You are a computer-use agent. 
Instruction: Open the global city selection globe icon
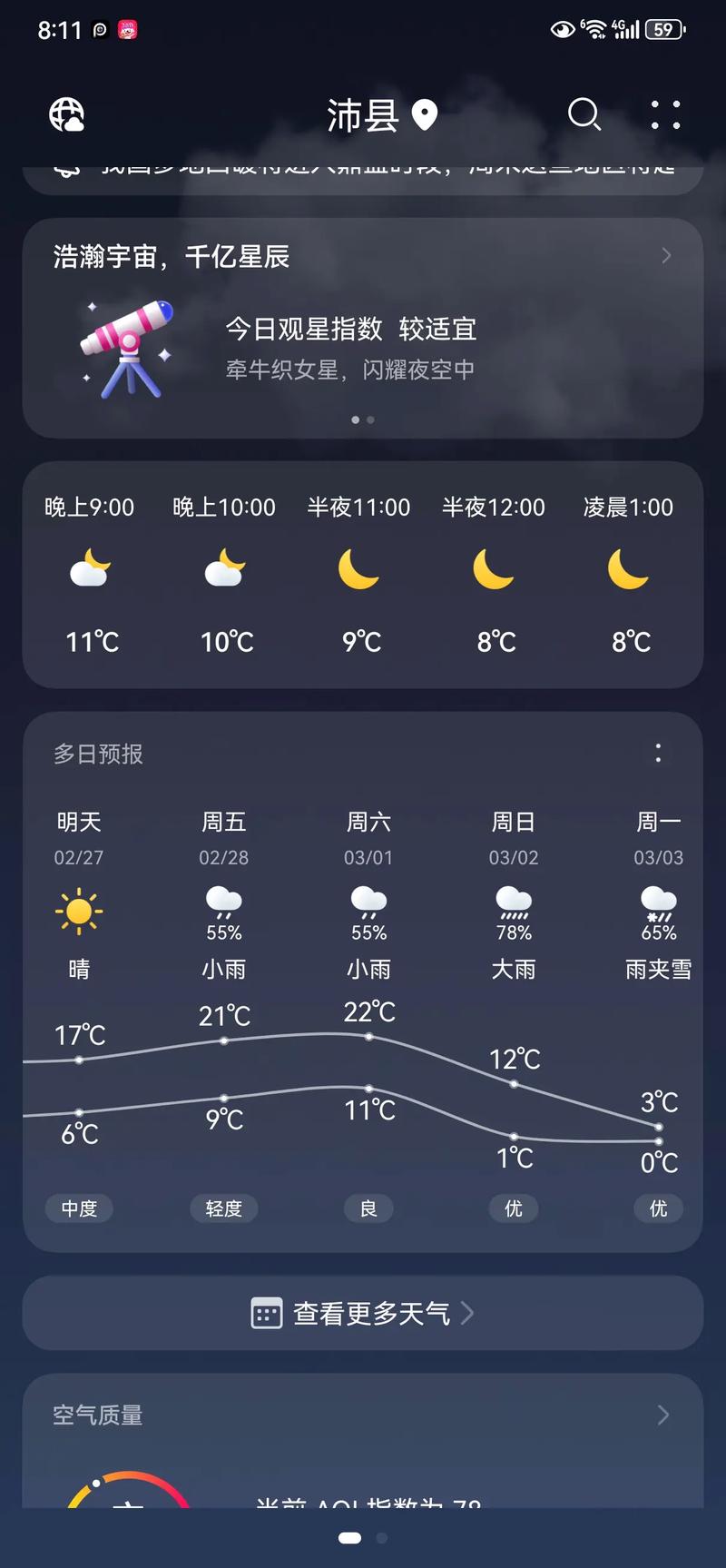pos(65,114)
